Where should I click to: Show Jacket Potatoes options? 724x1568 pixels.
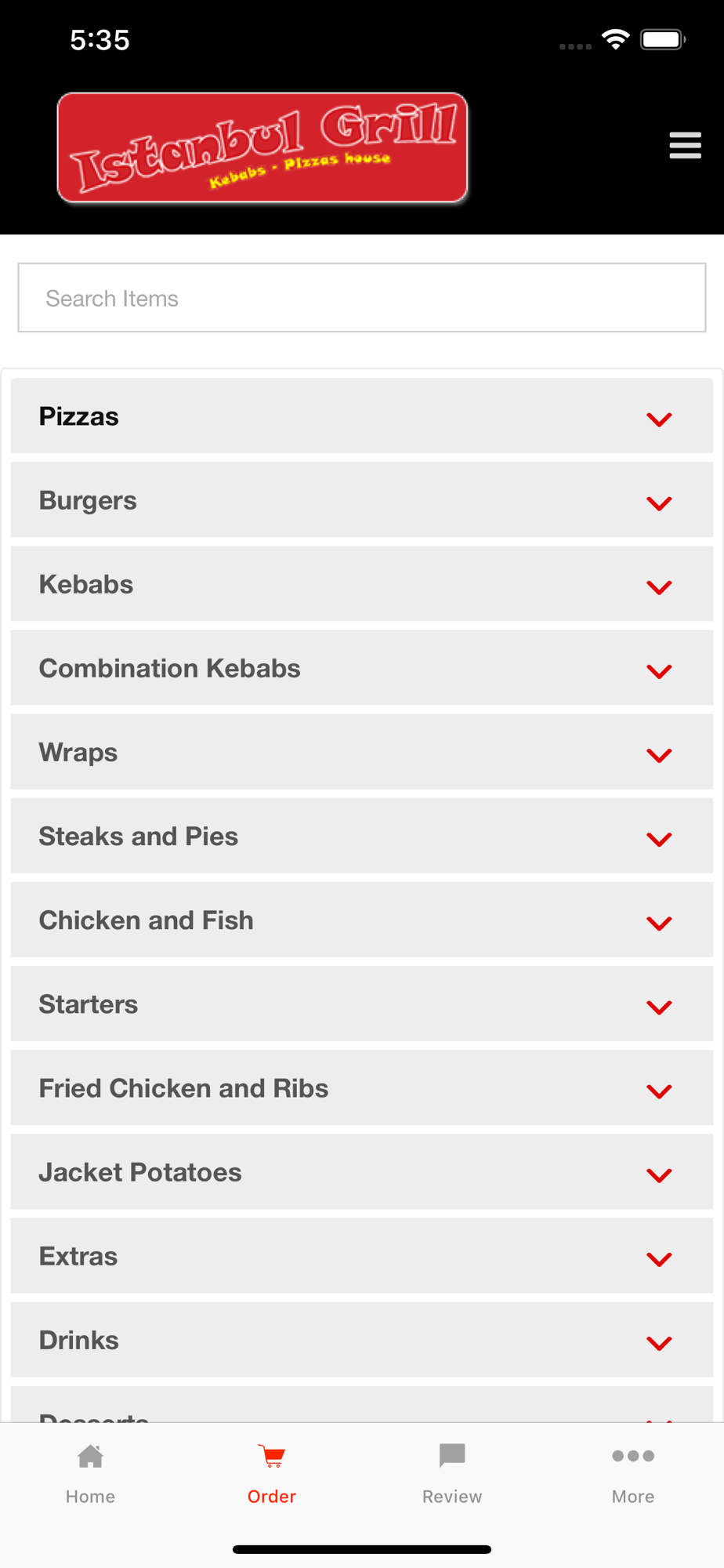pos(362,1172)
